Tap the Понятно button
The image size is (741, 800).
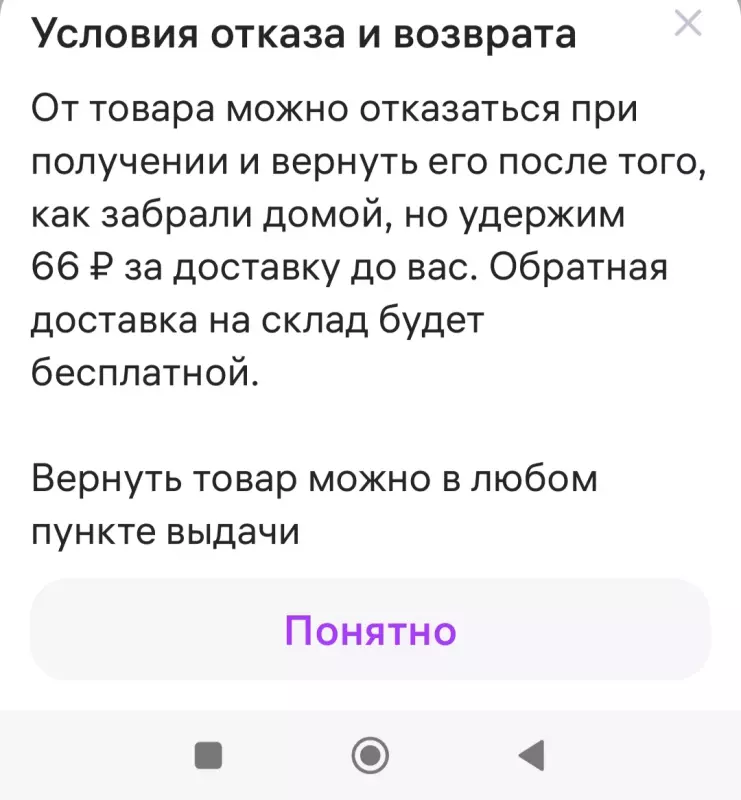[x=370, y=630]
